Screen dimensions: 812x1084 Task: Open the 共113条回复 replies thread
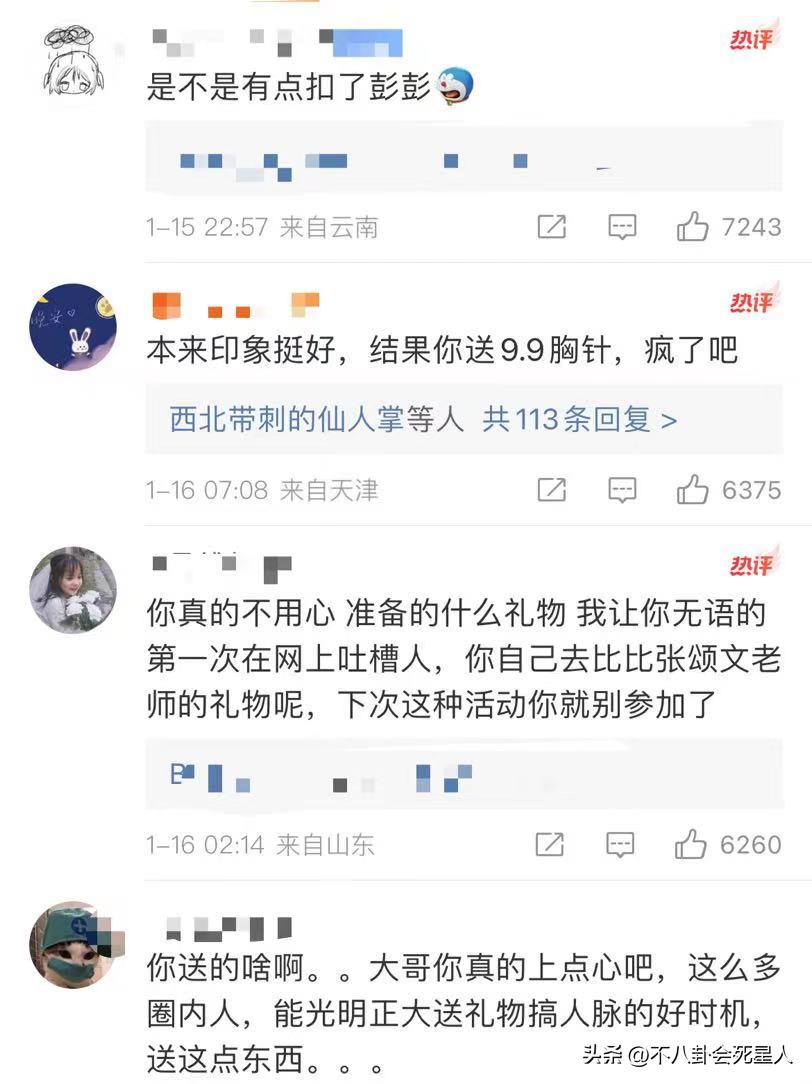pyautogui.click(x=580, y=419)
